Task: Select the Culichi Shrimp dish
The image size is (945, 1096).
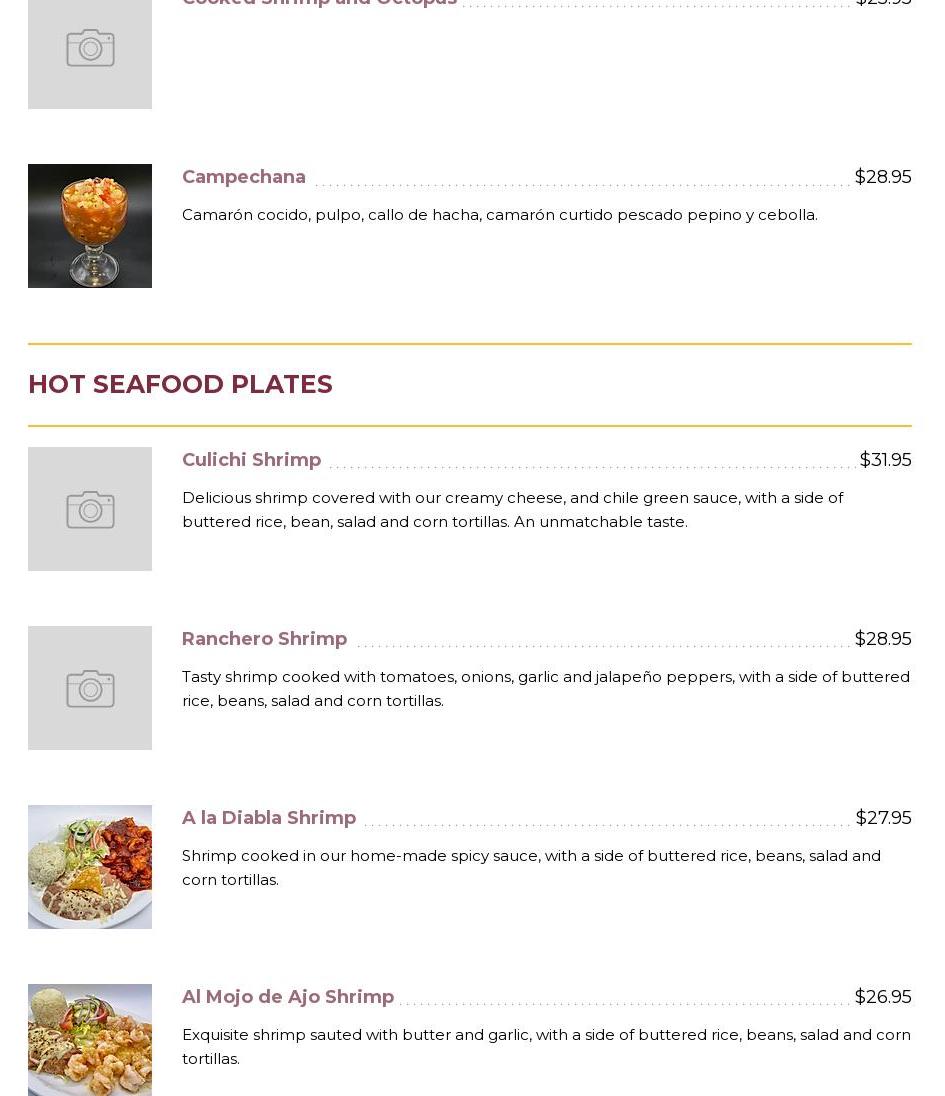Action: [x=252, y=460]
